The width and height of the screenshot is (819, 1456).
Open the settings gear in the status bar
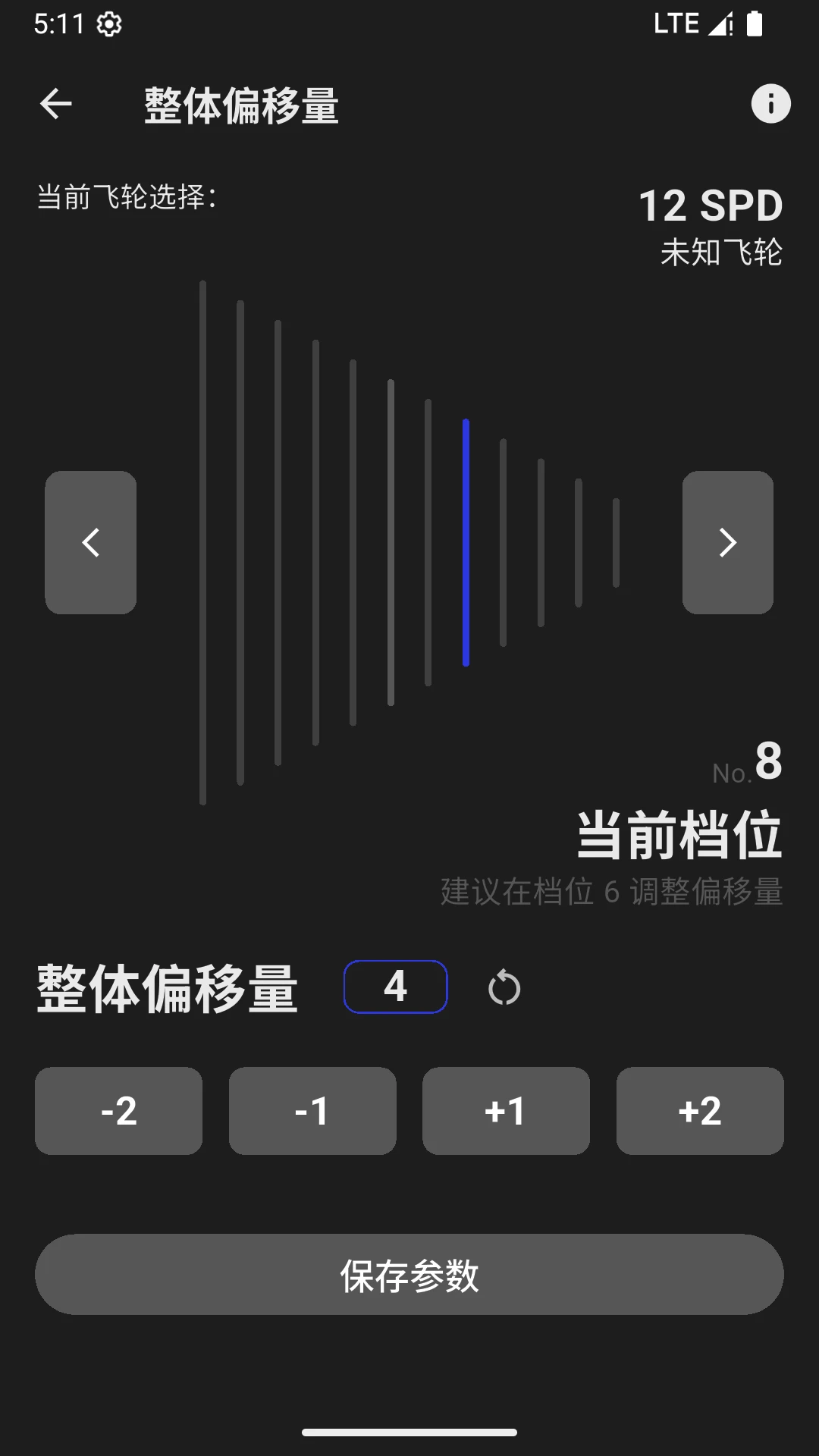coord(111,23)
